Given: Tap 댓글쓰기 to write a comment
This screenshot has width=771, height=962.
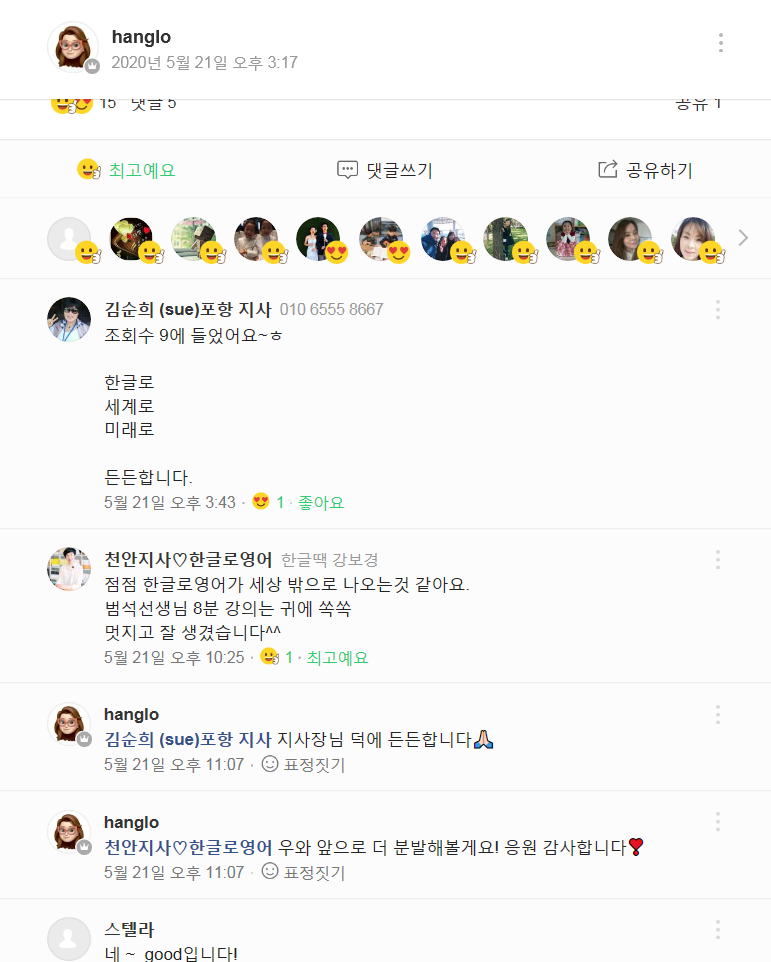Looking at the screenshot, I should (385, 170).
